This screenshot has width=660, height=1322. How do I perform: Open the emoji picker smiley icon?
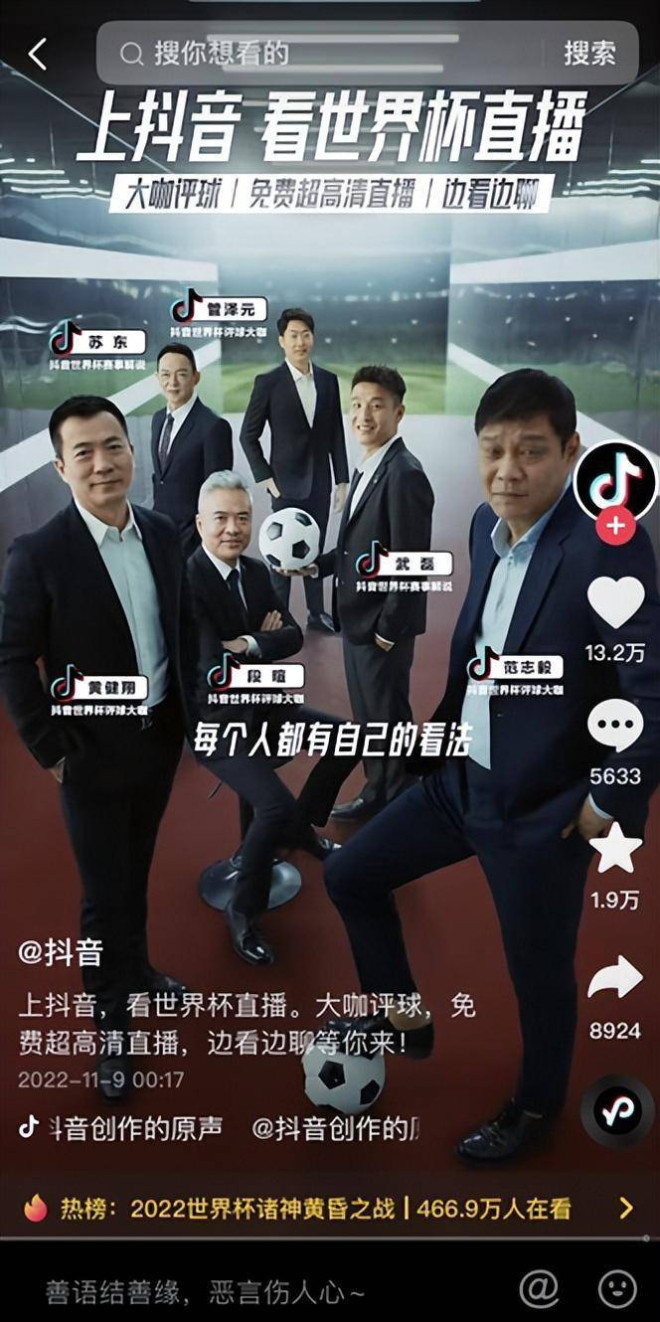(617, 1290)
